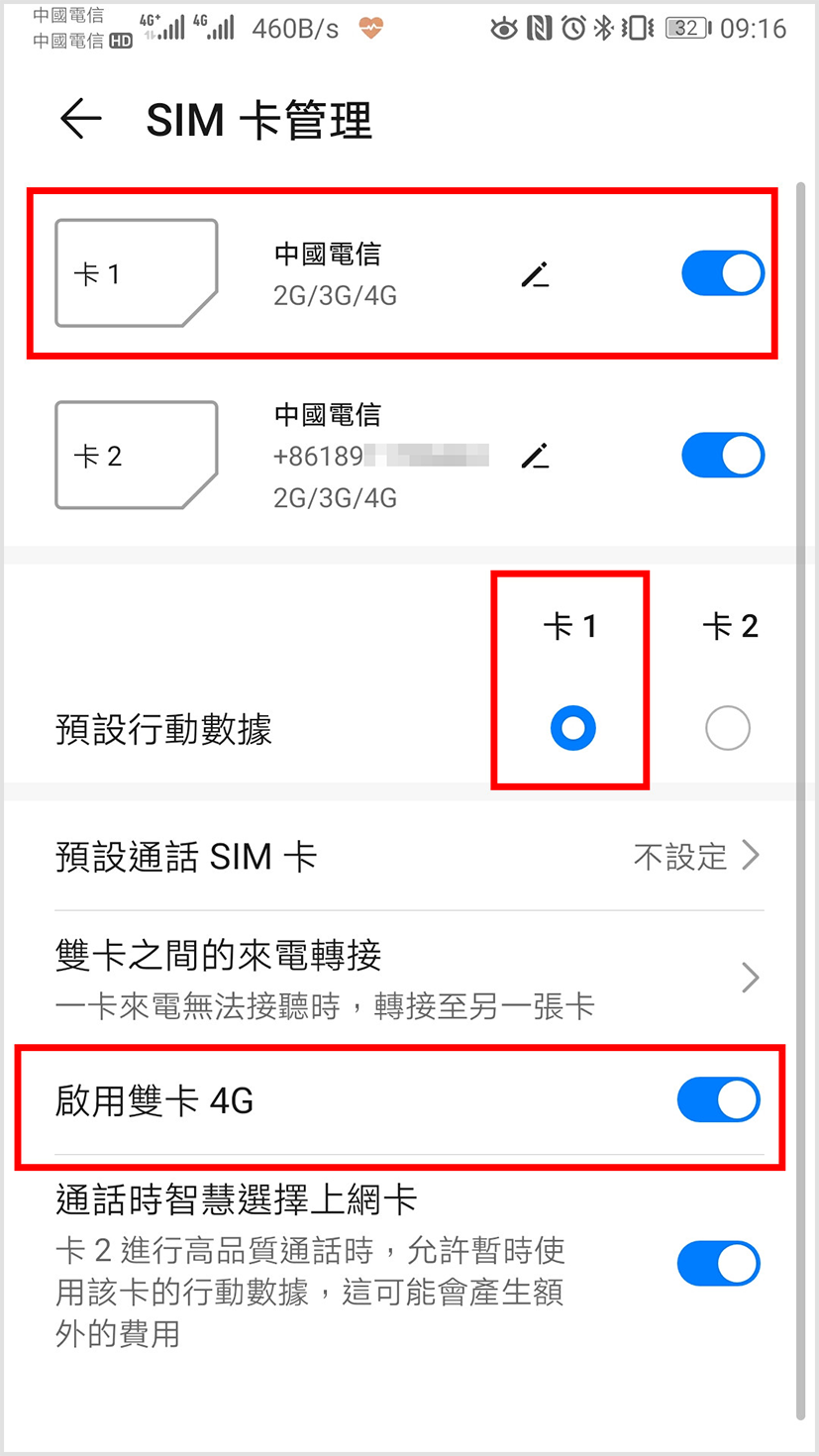The width and height of the screenshot is (819, 1456).
Task: Disable the 卡 1 SIM card toggle
Action: pos(722,273)
